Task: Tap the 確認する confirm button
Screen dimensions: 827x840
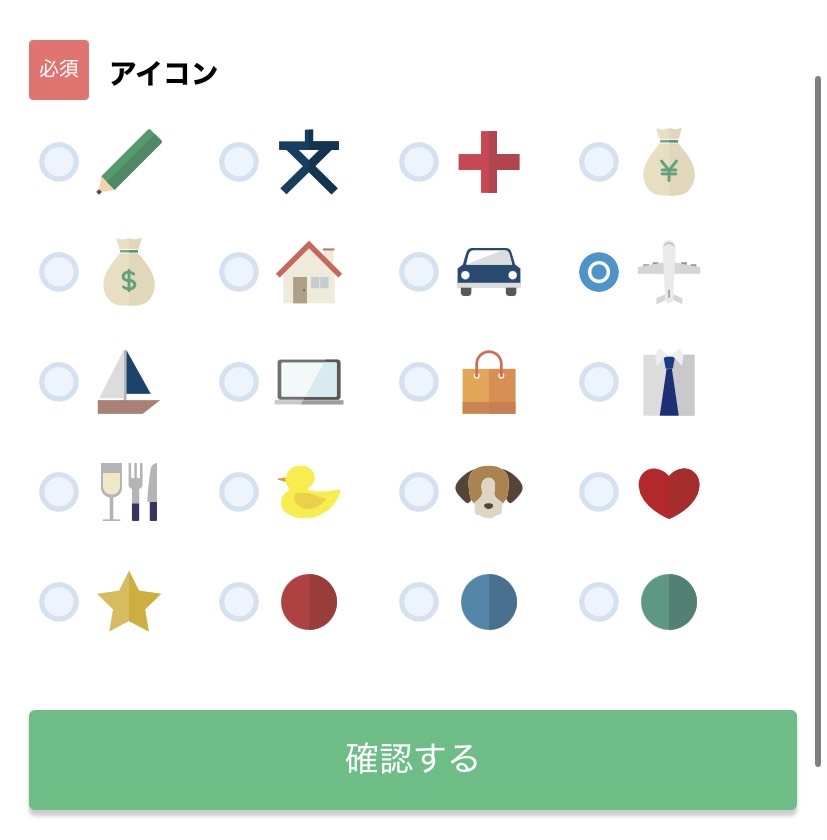Action: 412,760
